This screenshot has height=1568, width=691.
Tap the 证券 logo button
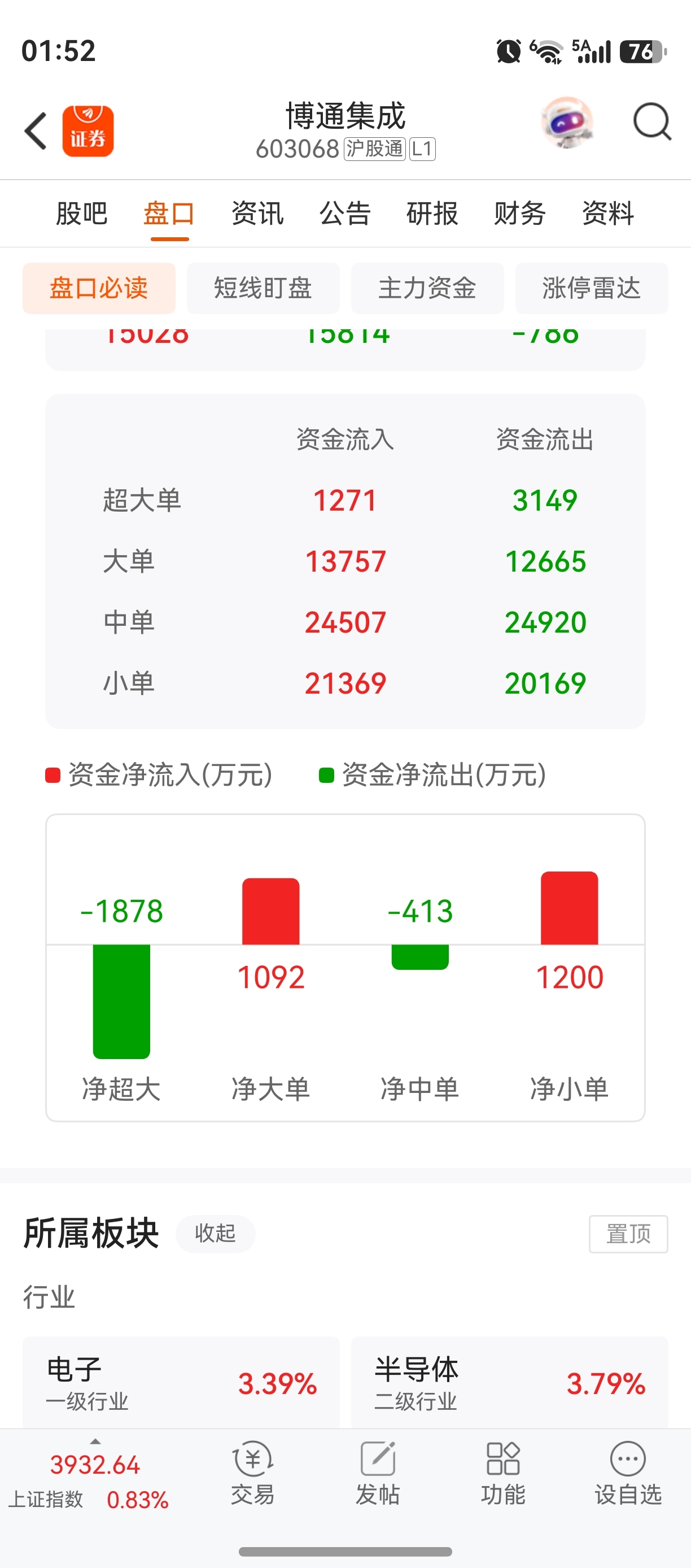(88, 131)
